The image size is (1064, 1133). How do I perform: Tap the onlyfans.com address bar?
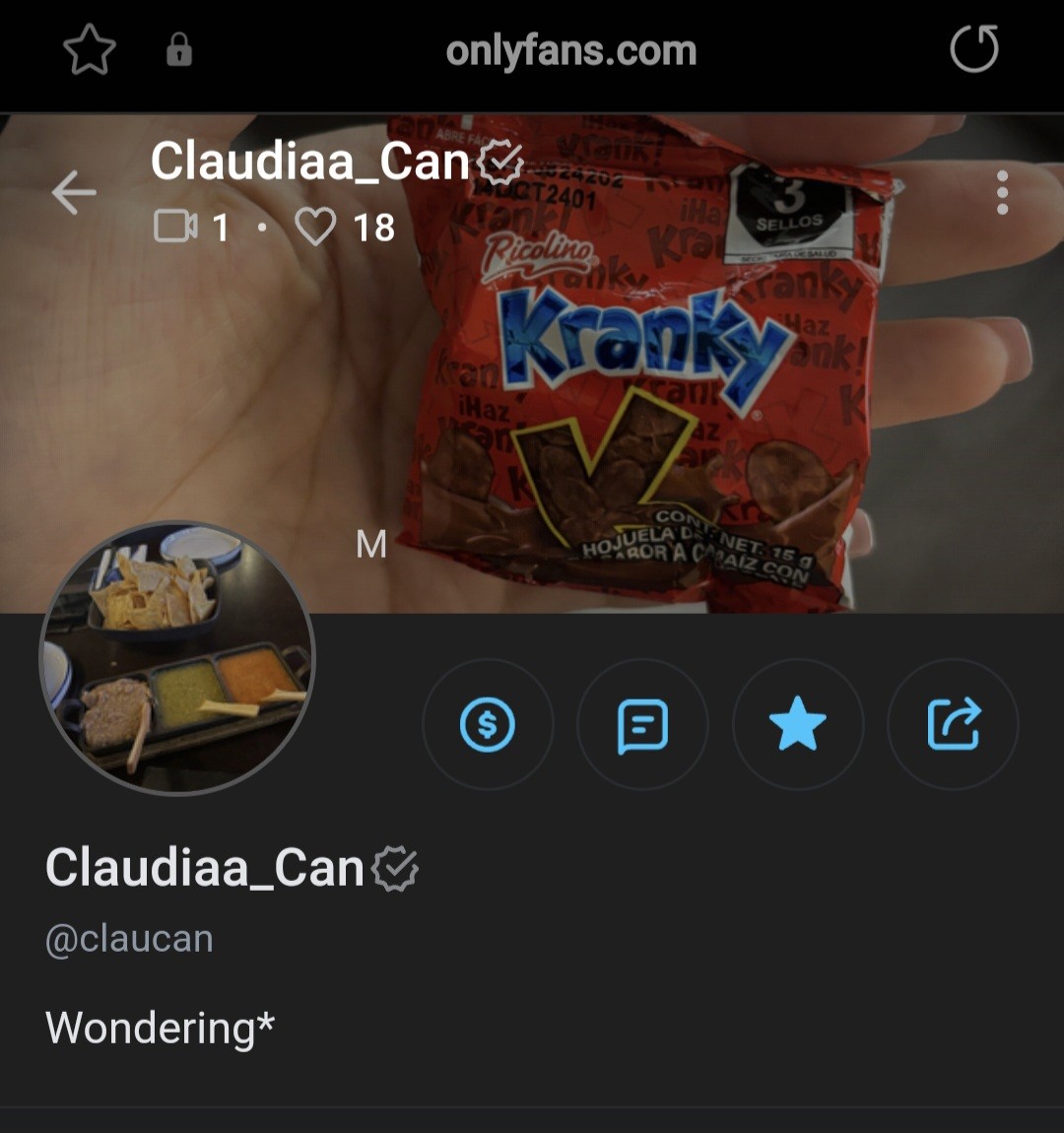(570, 51)
